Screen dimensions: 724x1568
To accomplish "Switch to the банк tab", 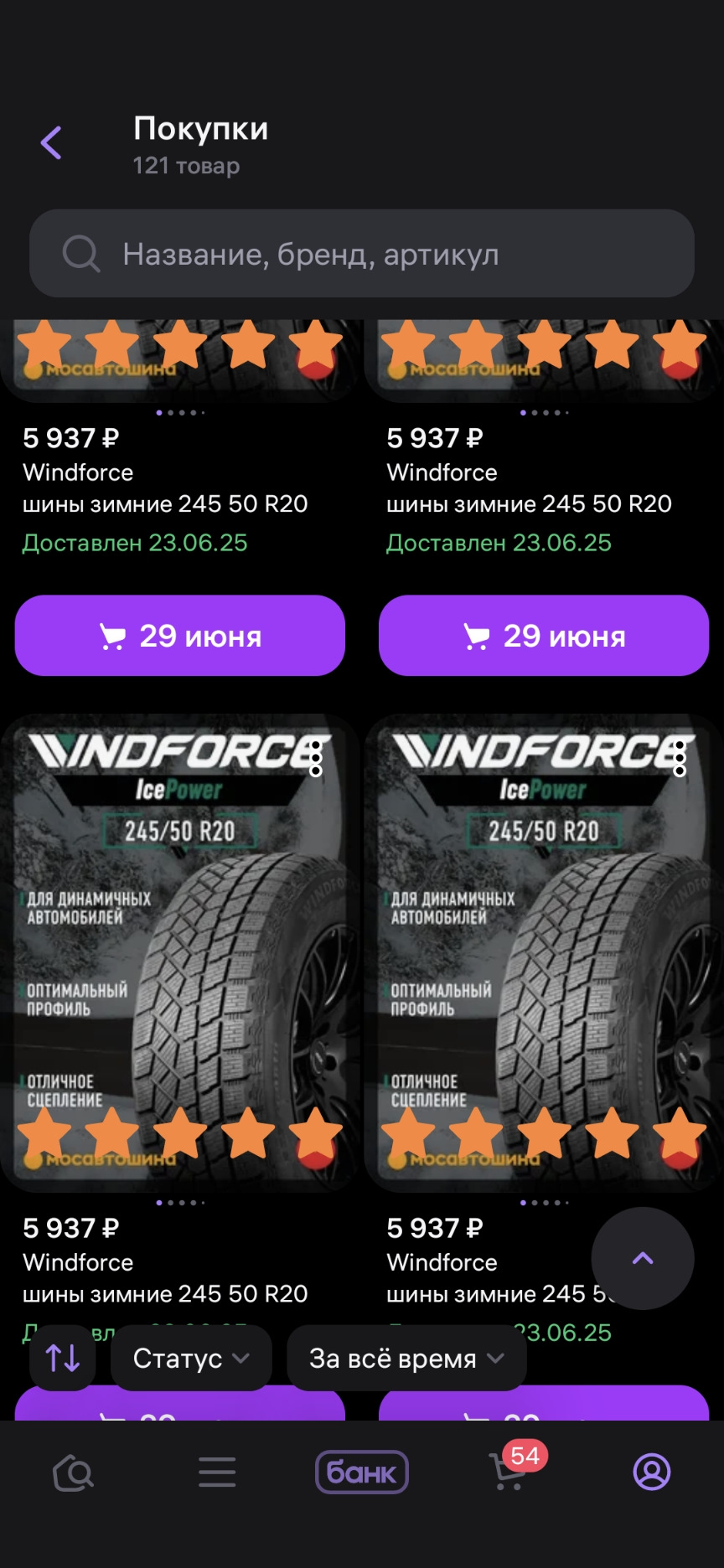I will click(x=361, y=1472).
